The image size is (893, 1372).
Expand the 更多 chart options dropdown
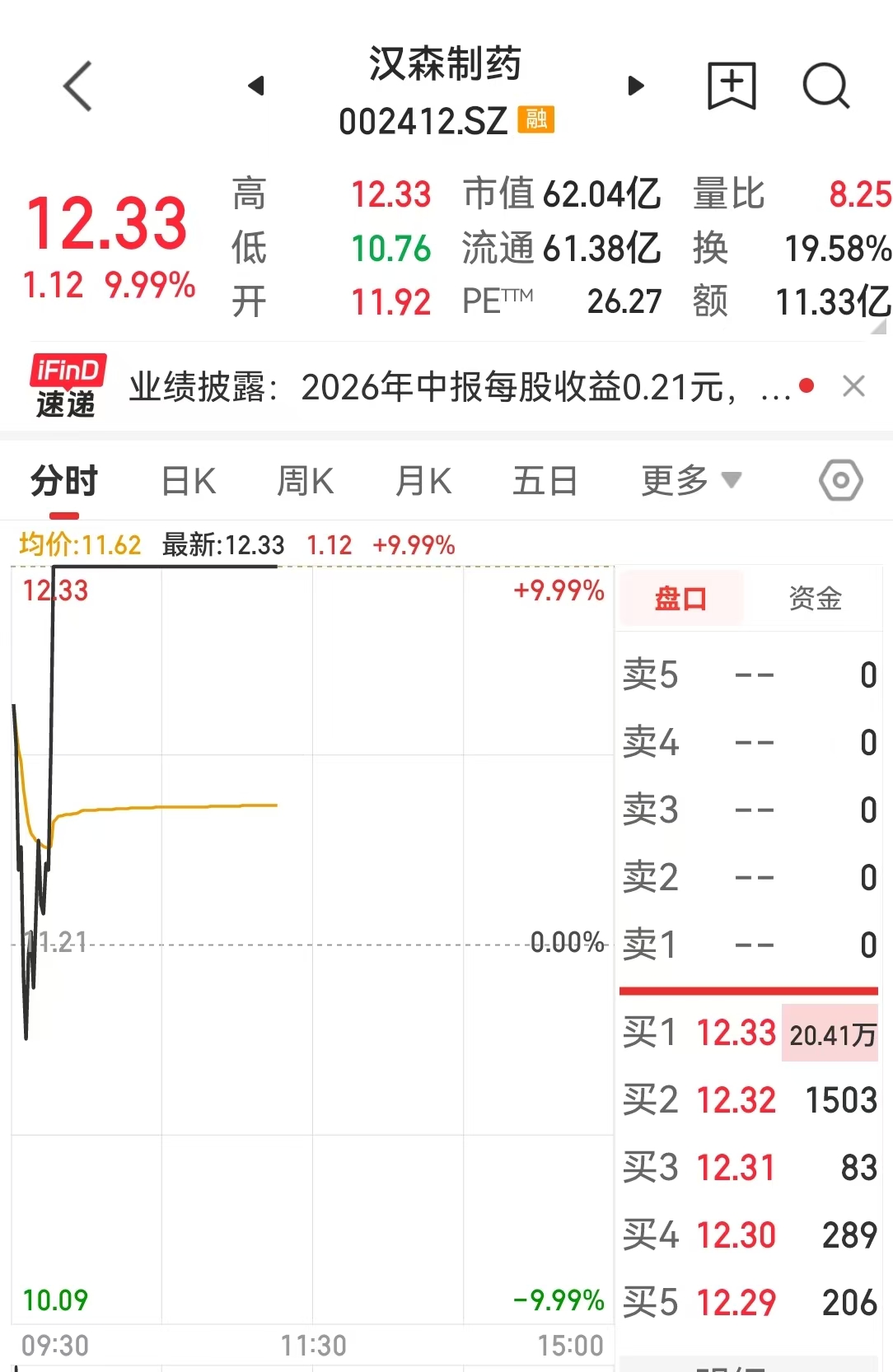[691, 481]
